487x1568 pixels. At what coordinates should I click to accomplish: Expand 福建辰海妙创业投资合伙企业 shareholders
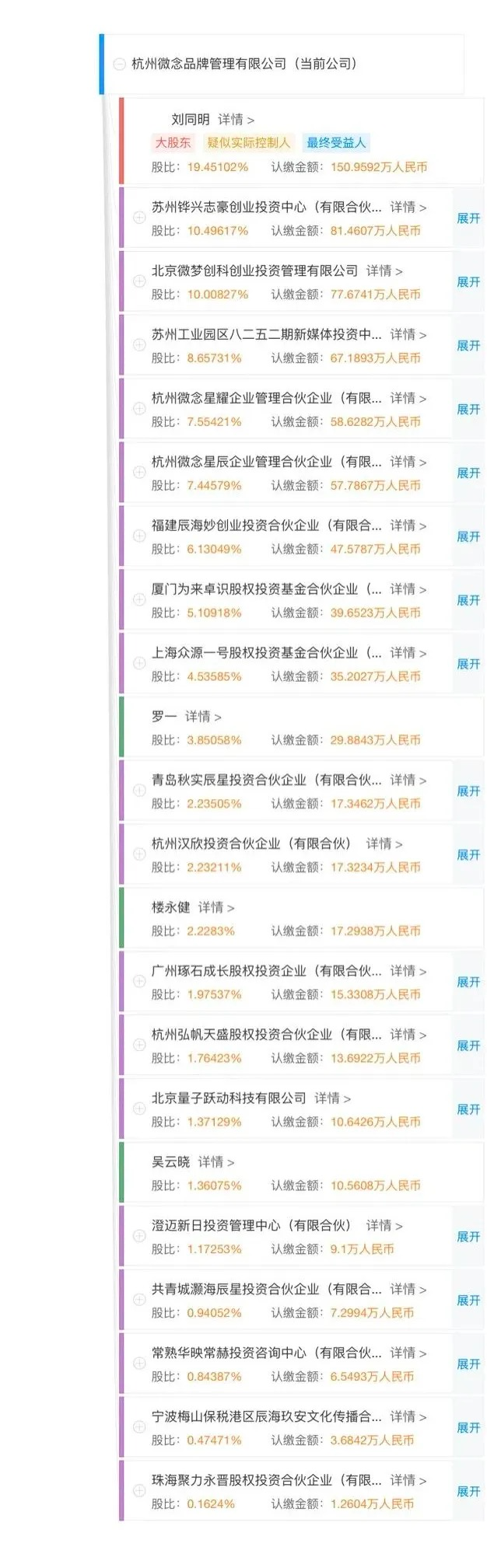pos(468,537)
